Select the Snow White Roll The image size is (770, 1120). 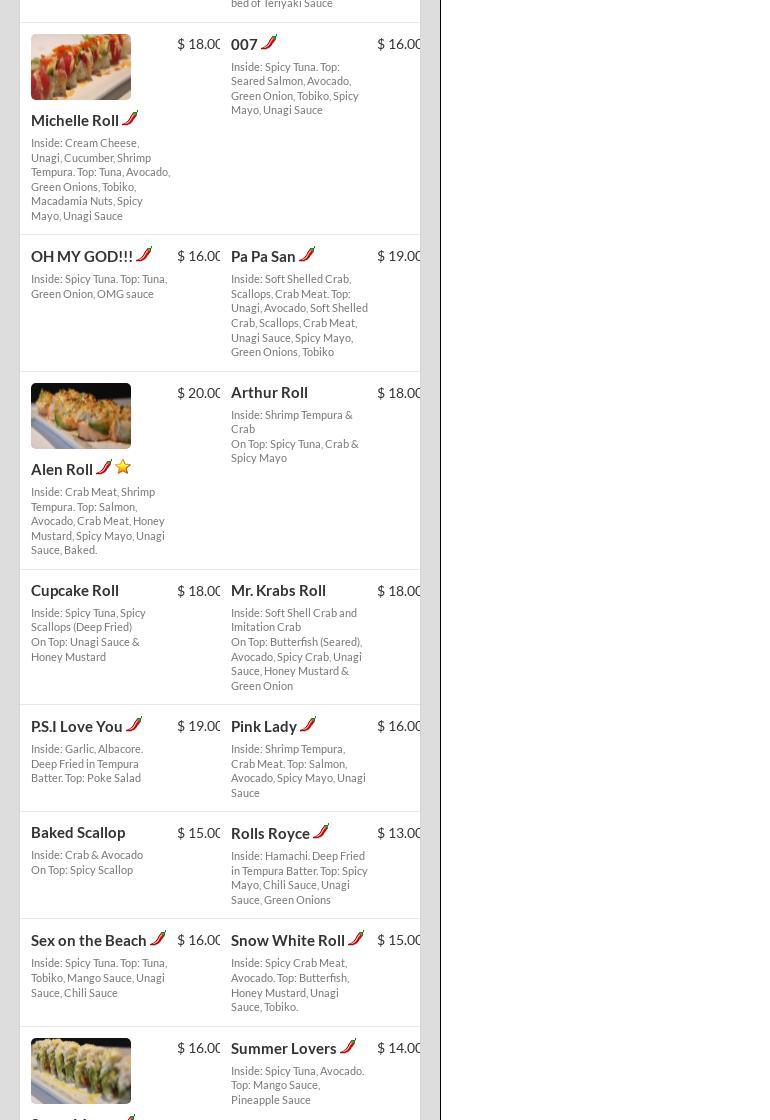[x=288, y=941]
